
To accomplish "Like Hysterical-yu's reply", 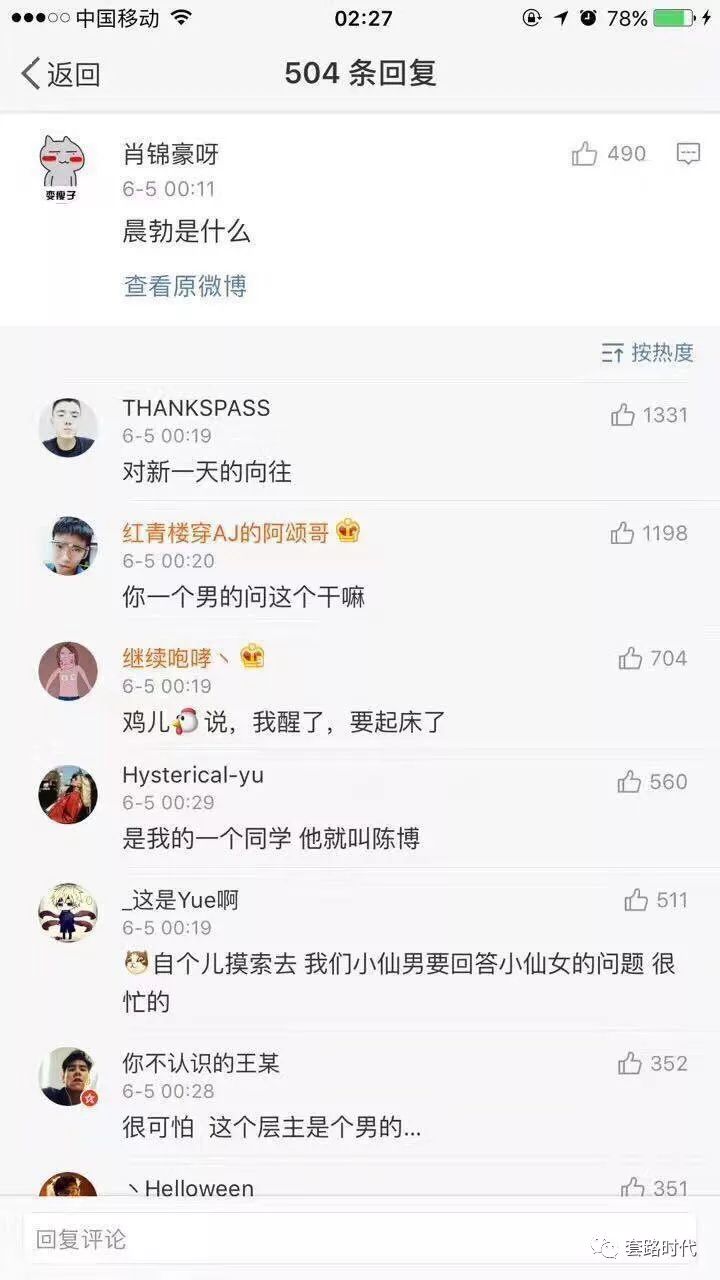I will (x=629, y=782).
